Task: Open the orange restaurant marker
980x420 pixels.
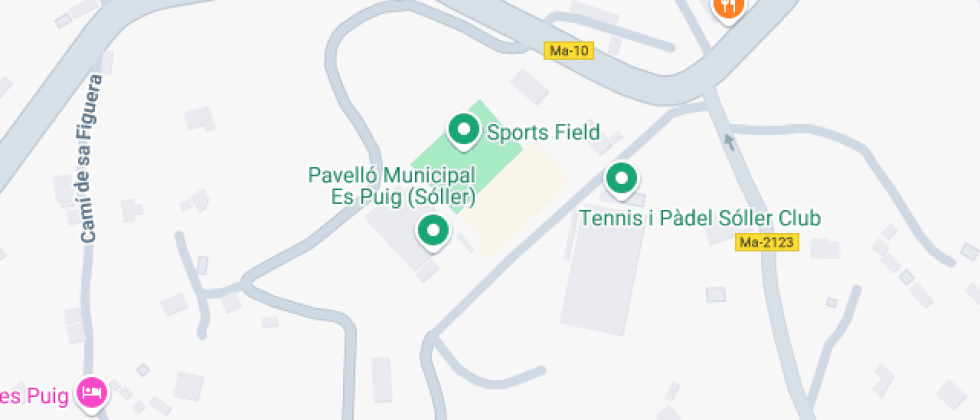Action: click(728, 8)
